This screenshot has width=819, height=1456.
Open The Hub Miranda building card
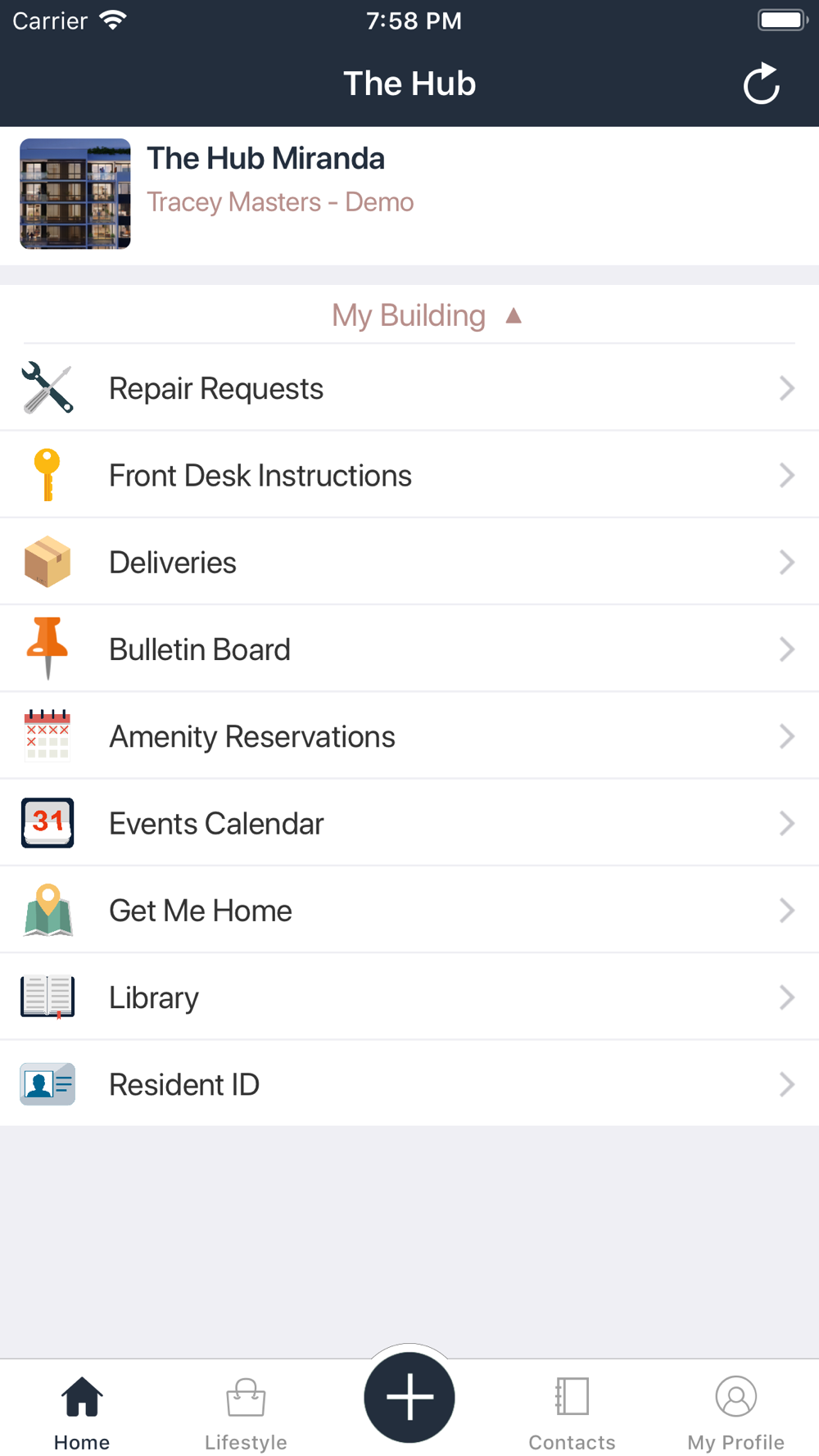pos(409,195)
